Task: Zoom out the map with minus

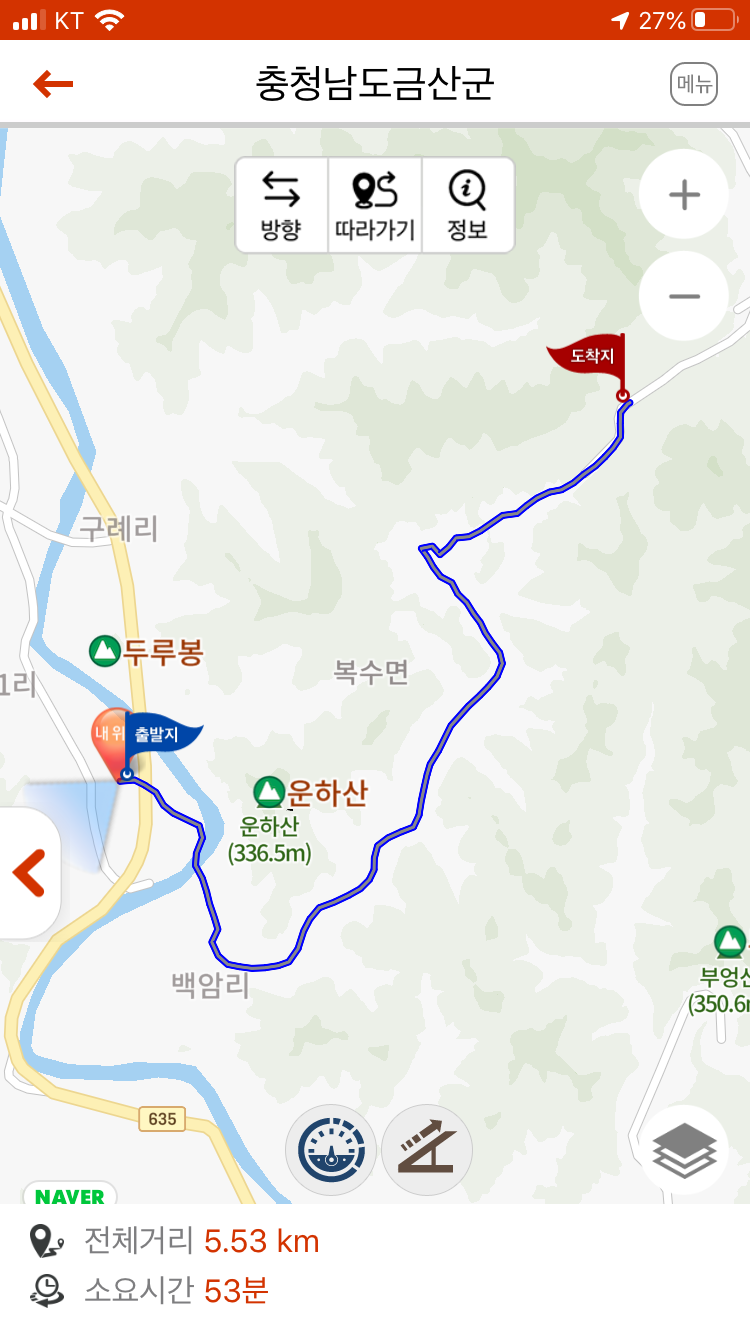Action: 684,296
